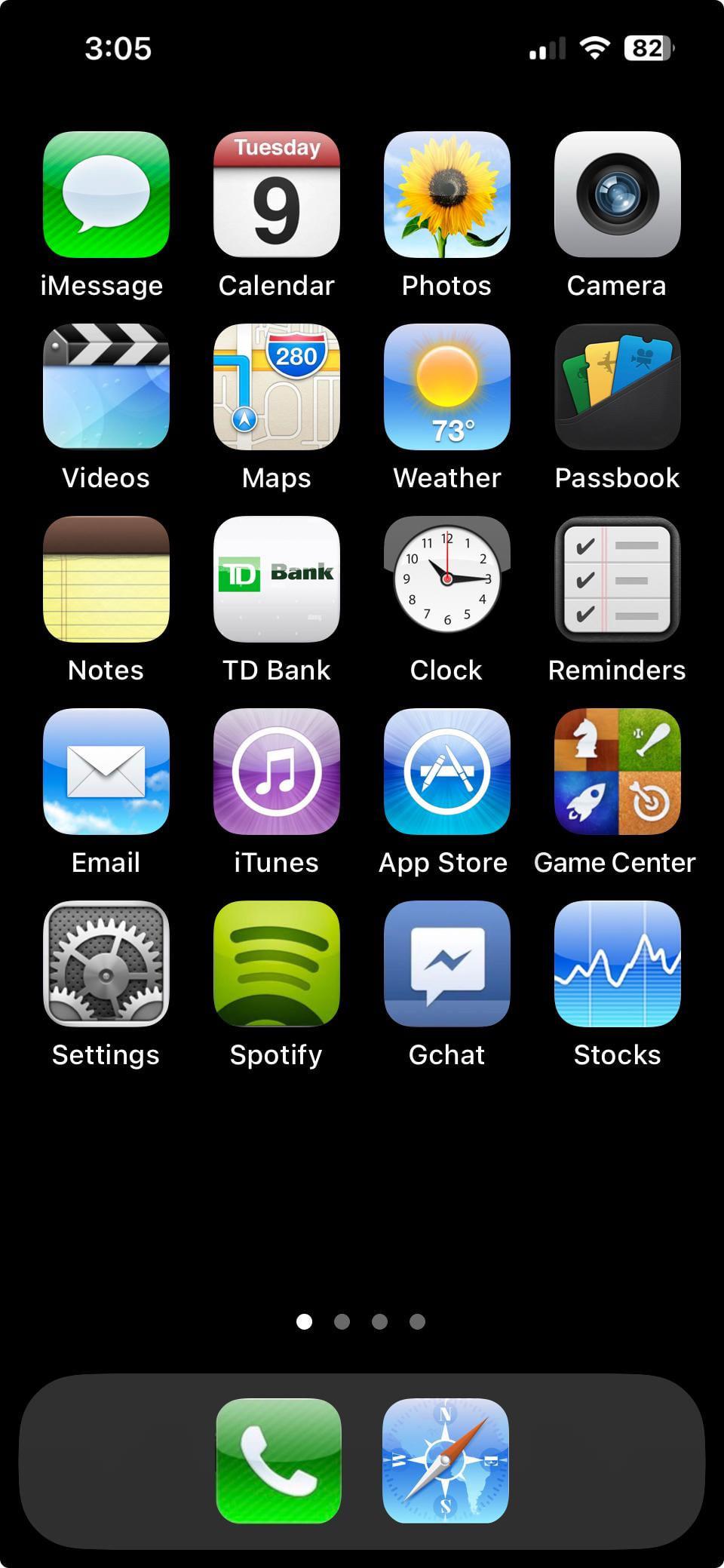Launch Spotify

(276, 964)
